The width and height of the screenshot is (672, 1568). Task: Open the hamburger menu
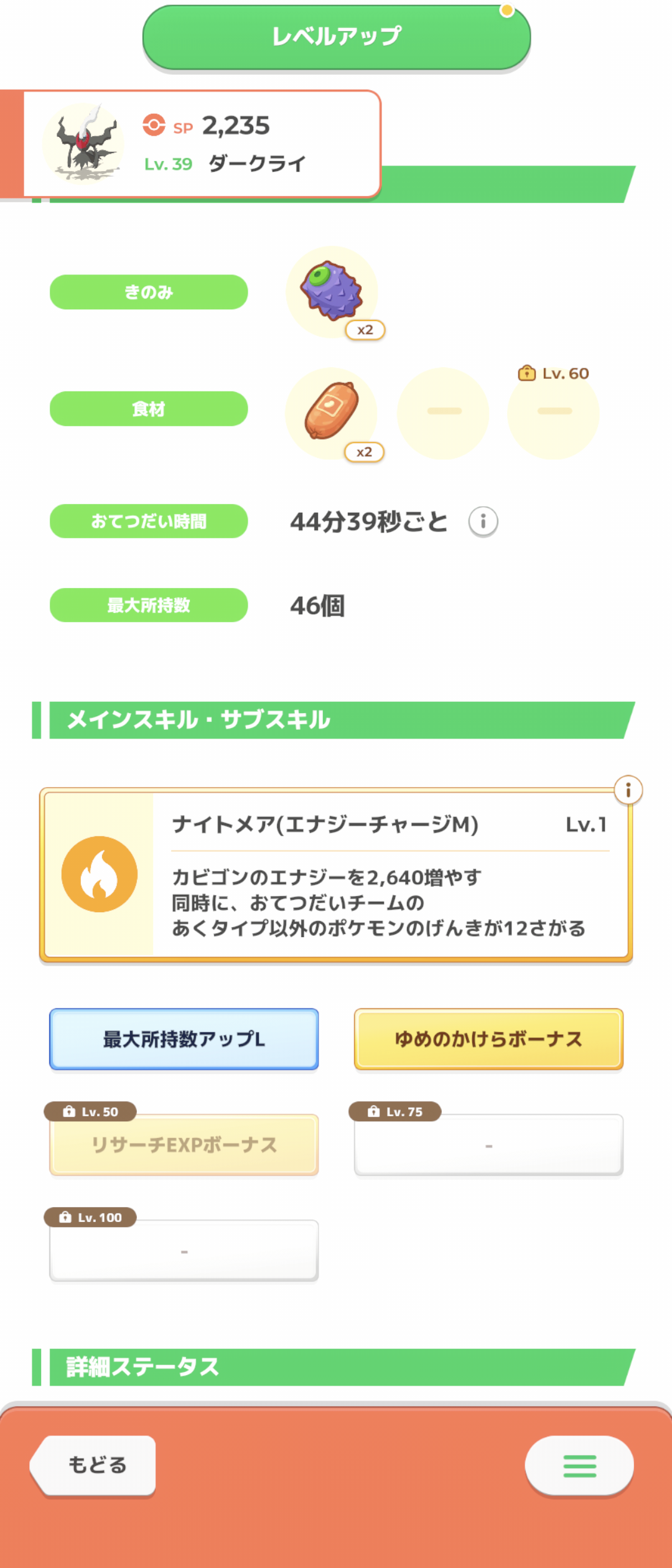[579, 1465]
